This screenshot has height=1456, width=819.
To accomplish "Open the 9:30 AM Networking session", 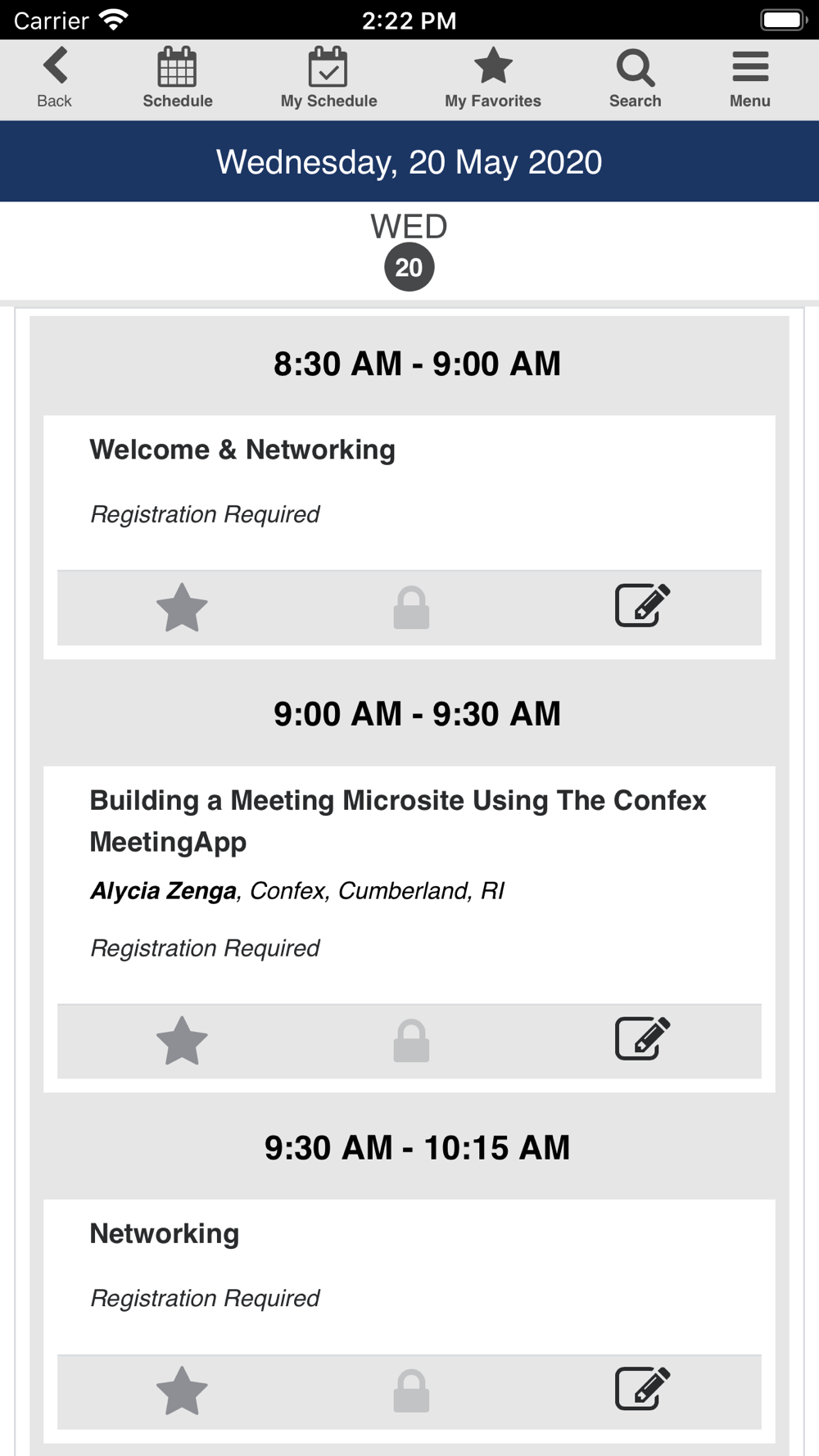I will tap(165, 1233).
